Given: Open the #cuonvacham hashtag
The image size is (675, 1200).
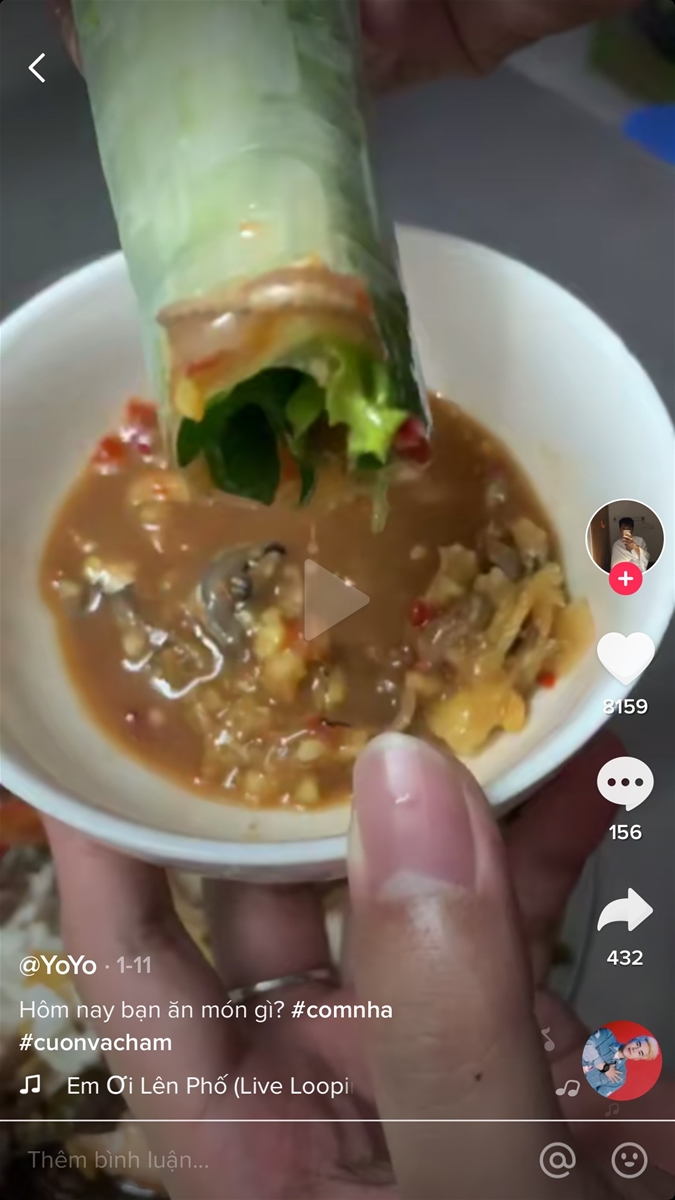Looking at the screenshot, I should tap(96, 1042).
